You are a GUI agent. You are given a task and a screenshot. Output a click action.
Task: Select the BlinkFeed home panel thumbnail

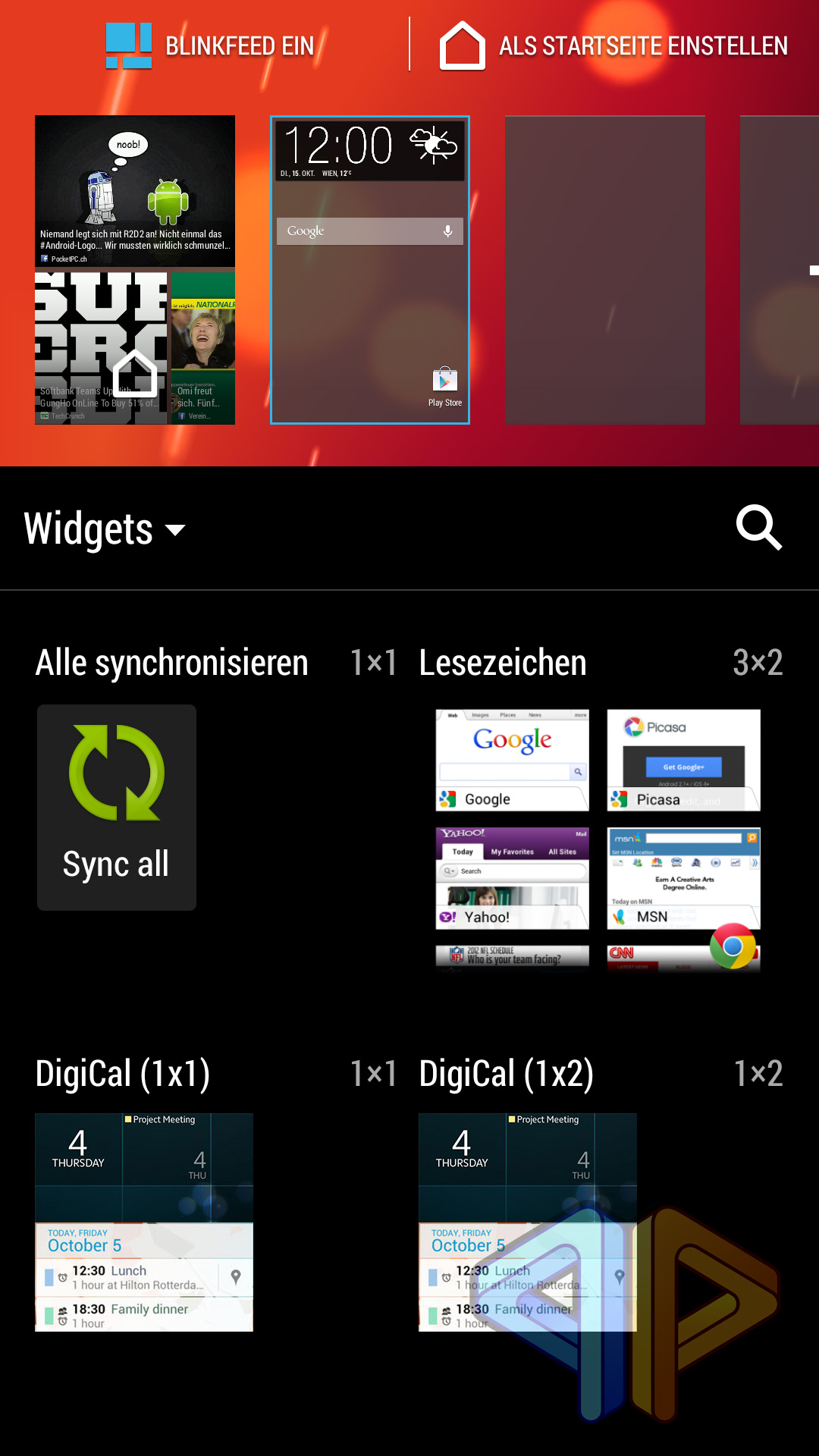click(135, 270)
